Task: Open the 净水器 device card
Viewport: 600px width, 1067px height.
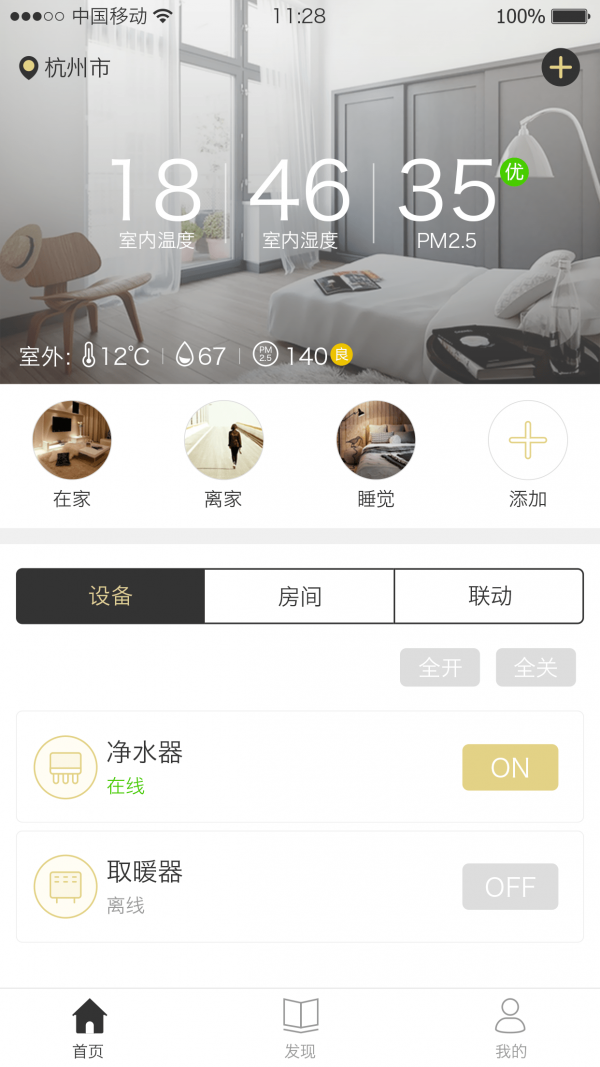Action: (x=250, y=767)
